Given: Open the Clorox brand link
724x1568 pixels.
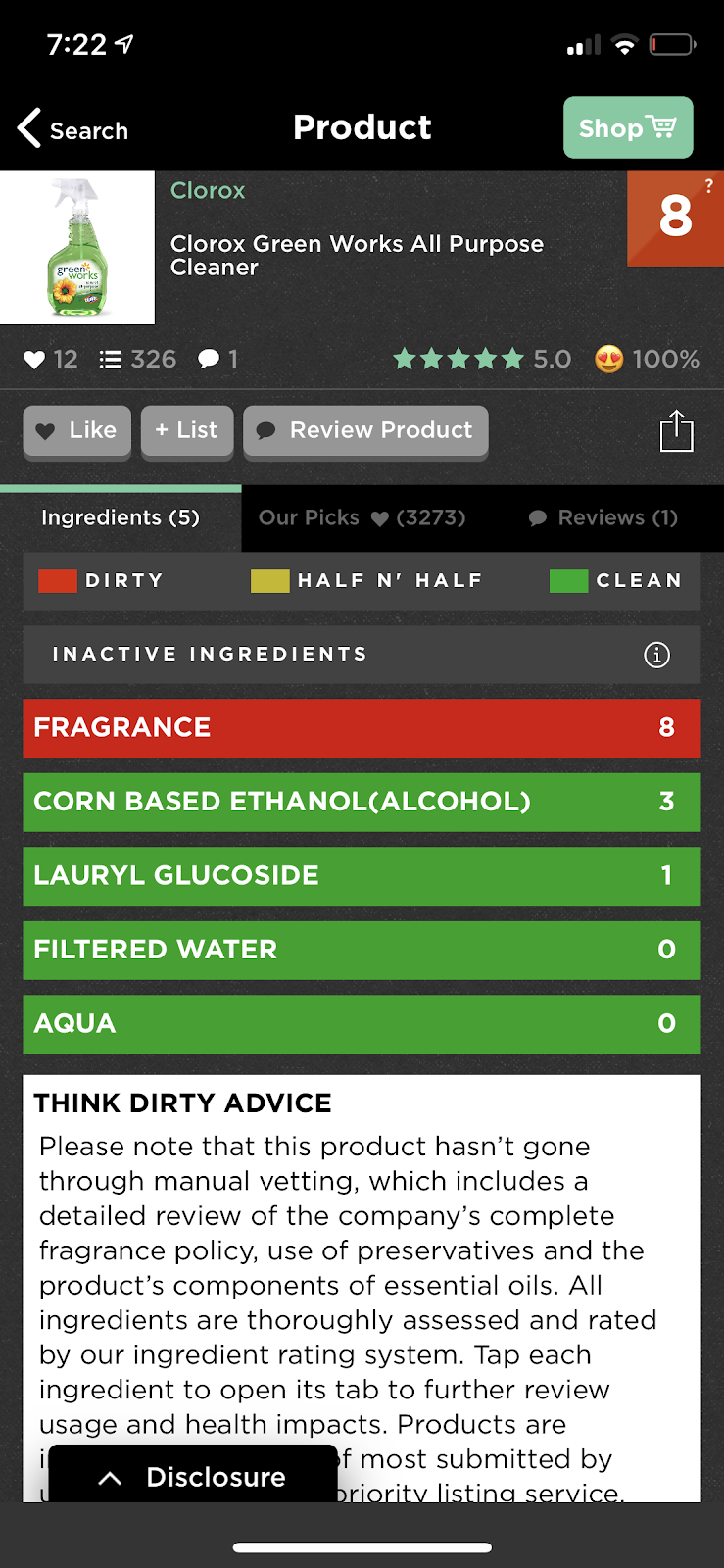Looking at the screenshot, I should (x=208, y=191).
